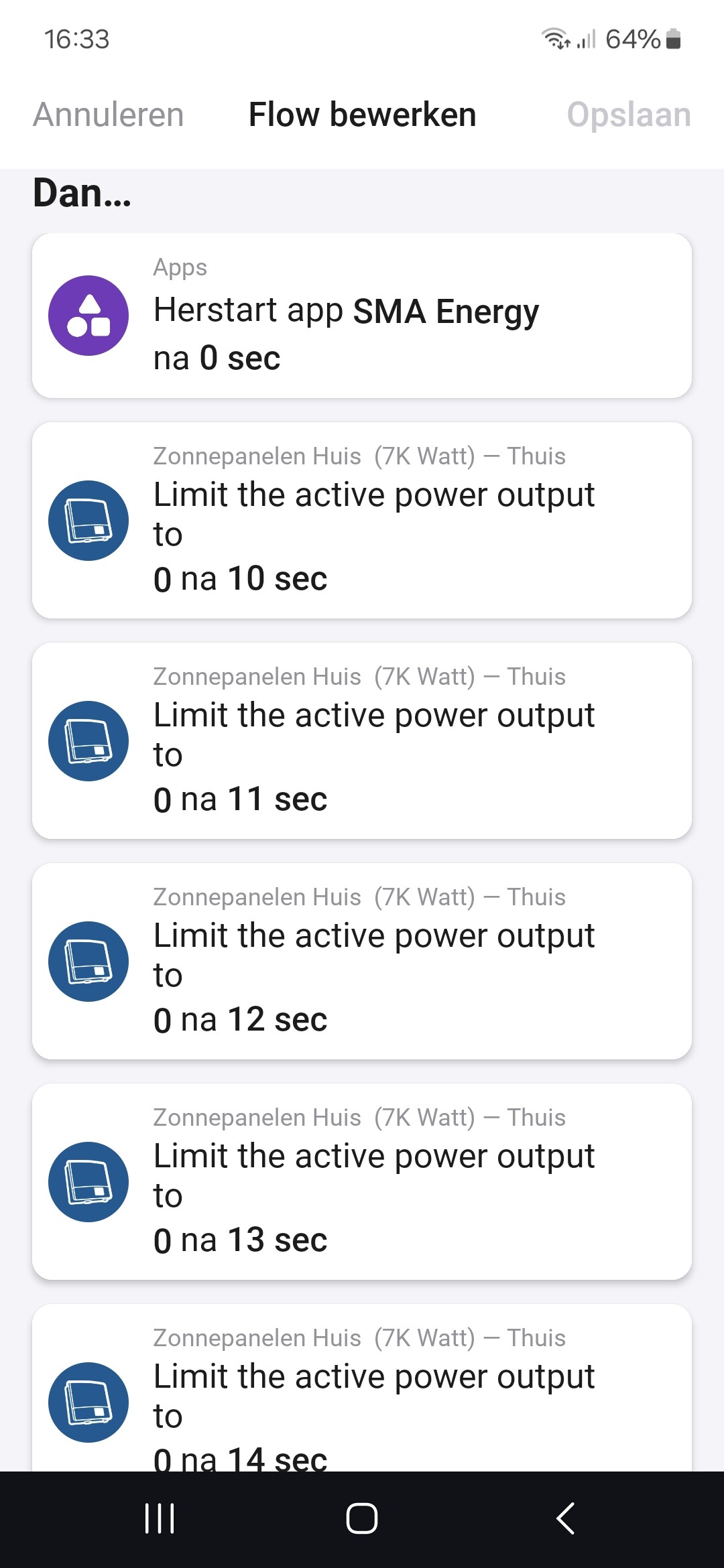This screenshot has height=1568, width=724.
Task: Go back using the system back button
Action: pyautogui.click(x=565, y=1518)
